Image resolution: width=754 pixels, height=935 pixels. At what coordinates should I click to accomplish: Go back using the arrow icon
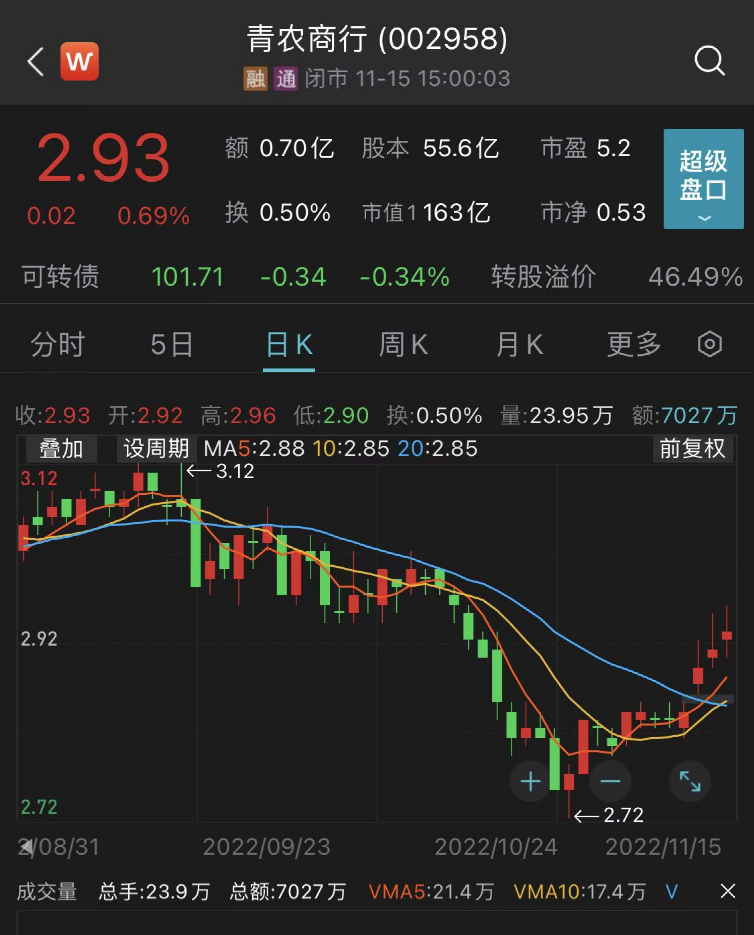pos(35,62)
